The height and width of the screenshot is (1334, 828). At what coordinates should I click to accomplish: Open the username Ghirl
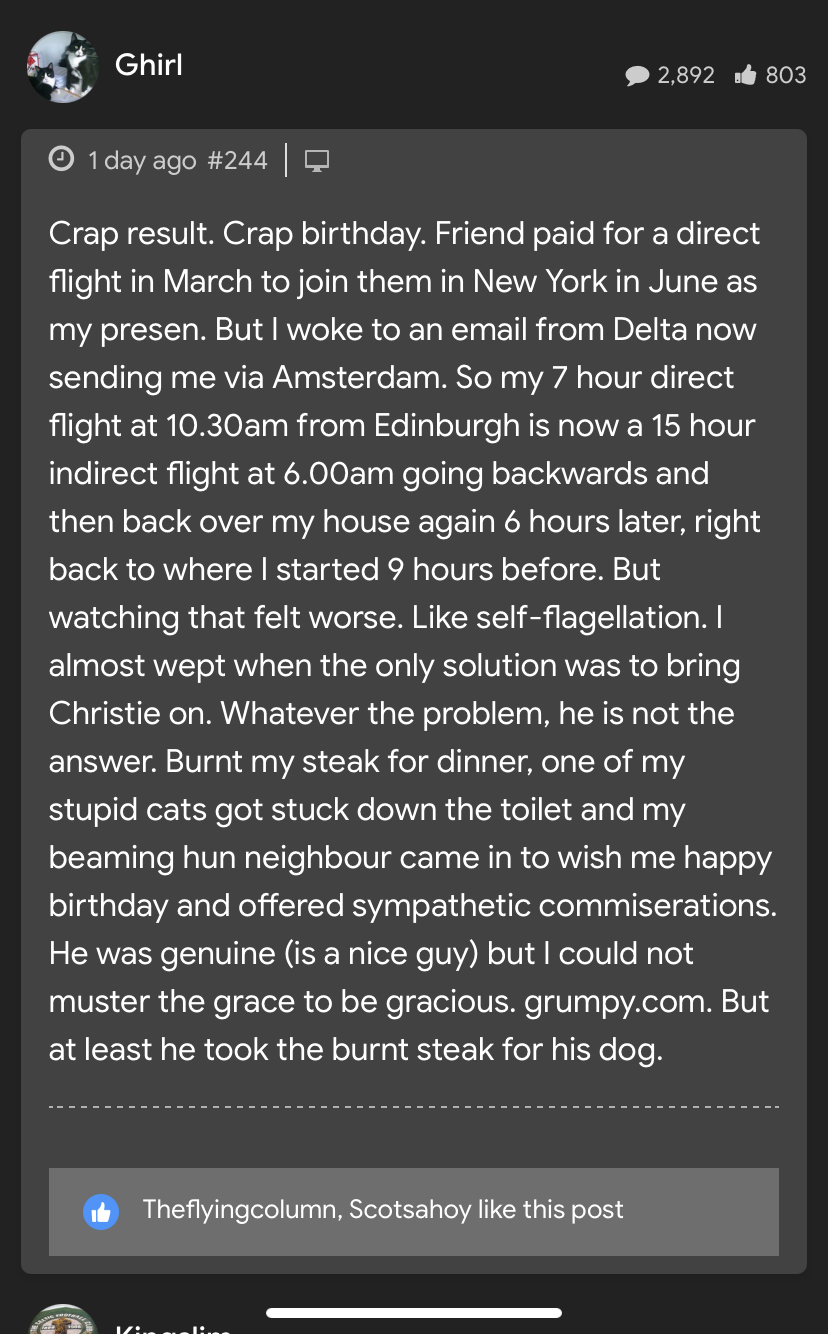click(x=149, y=64)
